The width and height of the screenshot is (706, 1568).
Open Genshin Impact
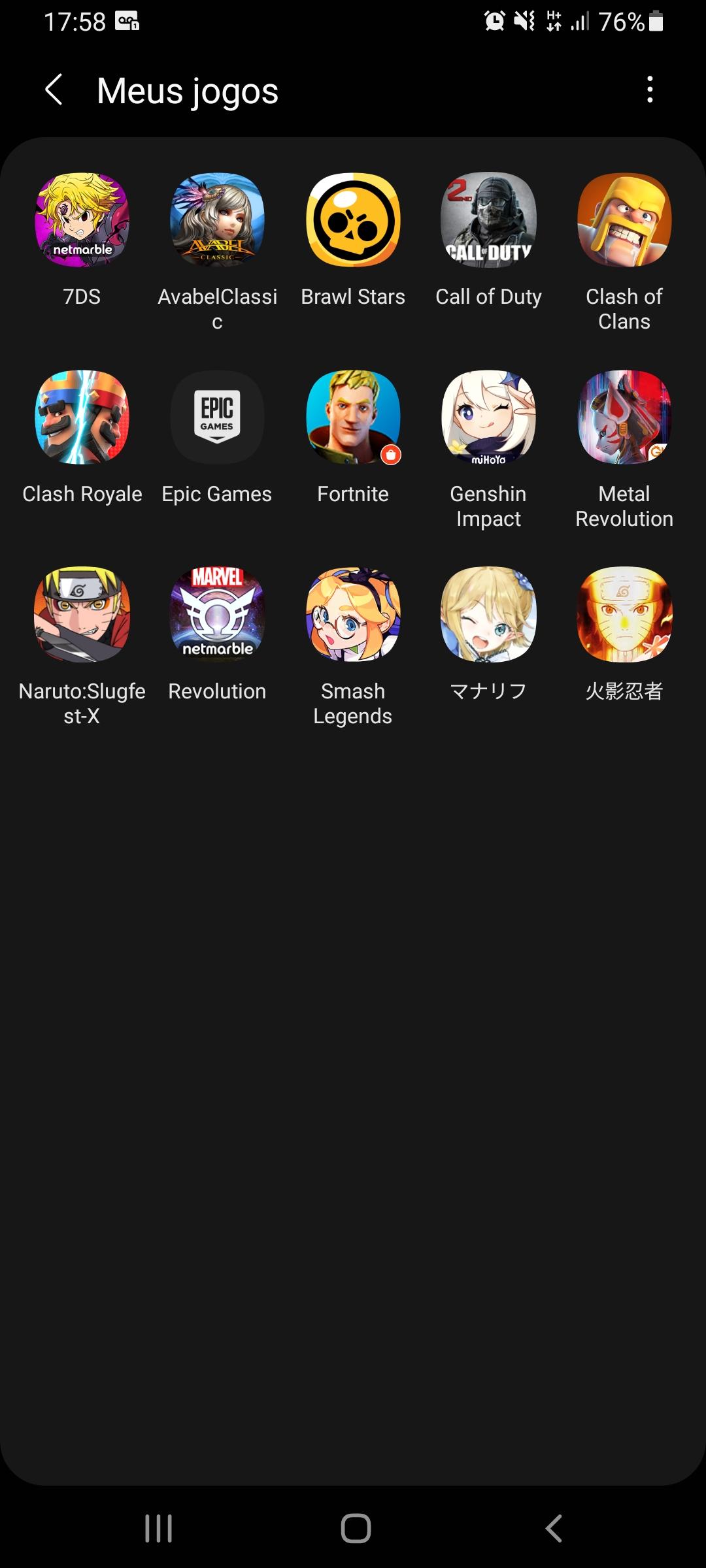[x=488, y=418]
